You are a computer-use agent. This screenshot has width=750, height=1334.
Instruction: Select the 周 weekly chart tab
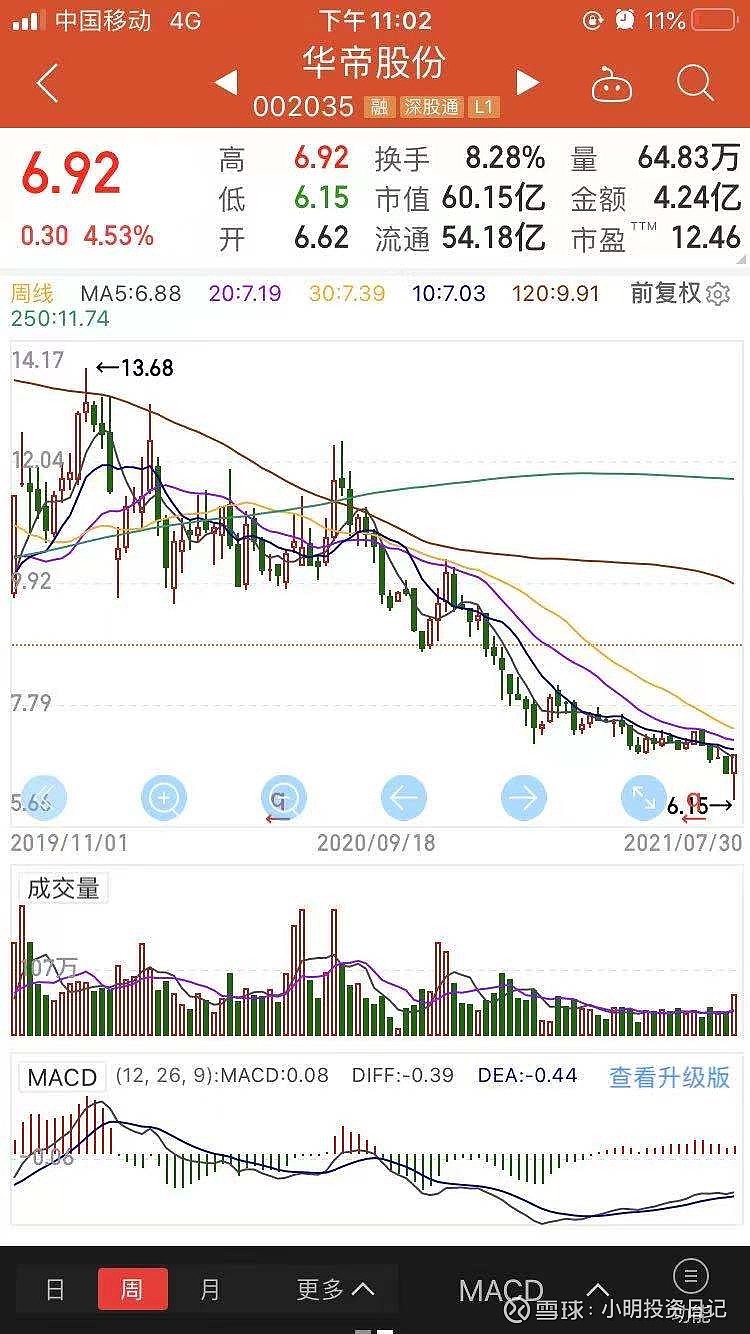point(132,1289)
